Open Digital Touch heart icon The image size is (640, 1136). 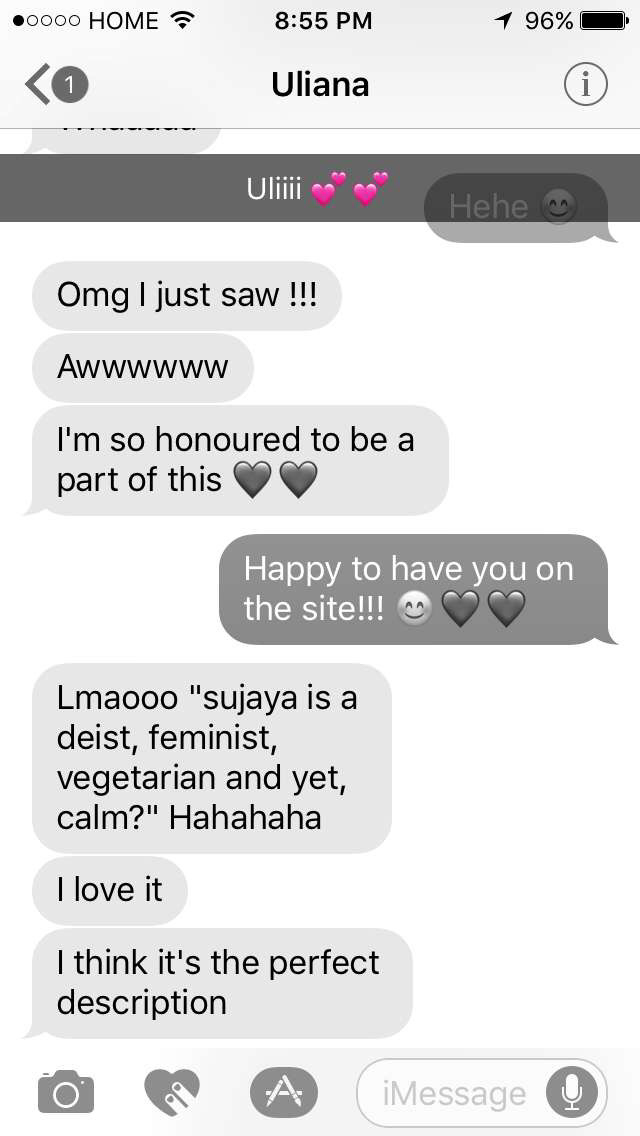click(x=172, y=1092)
